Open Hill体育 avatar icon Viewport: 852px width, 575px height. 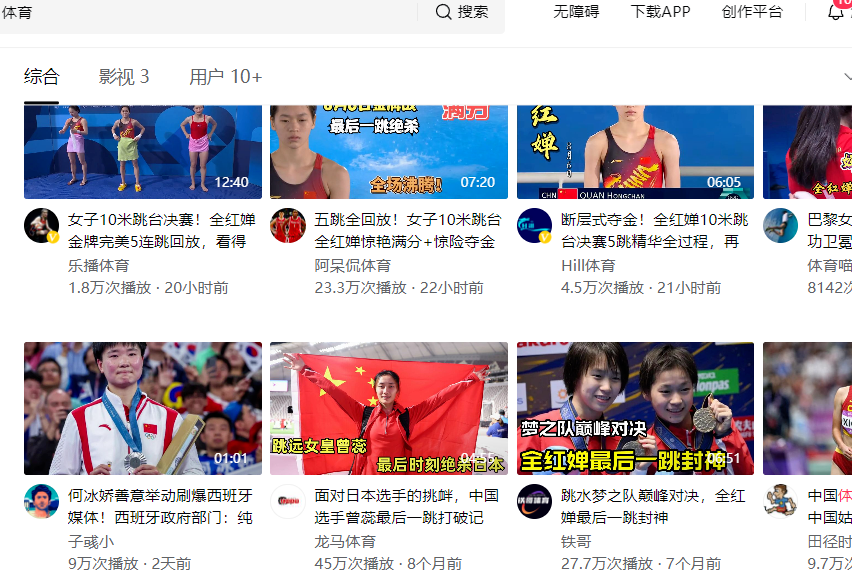pos(534,226)
